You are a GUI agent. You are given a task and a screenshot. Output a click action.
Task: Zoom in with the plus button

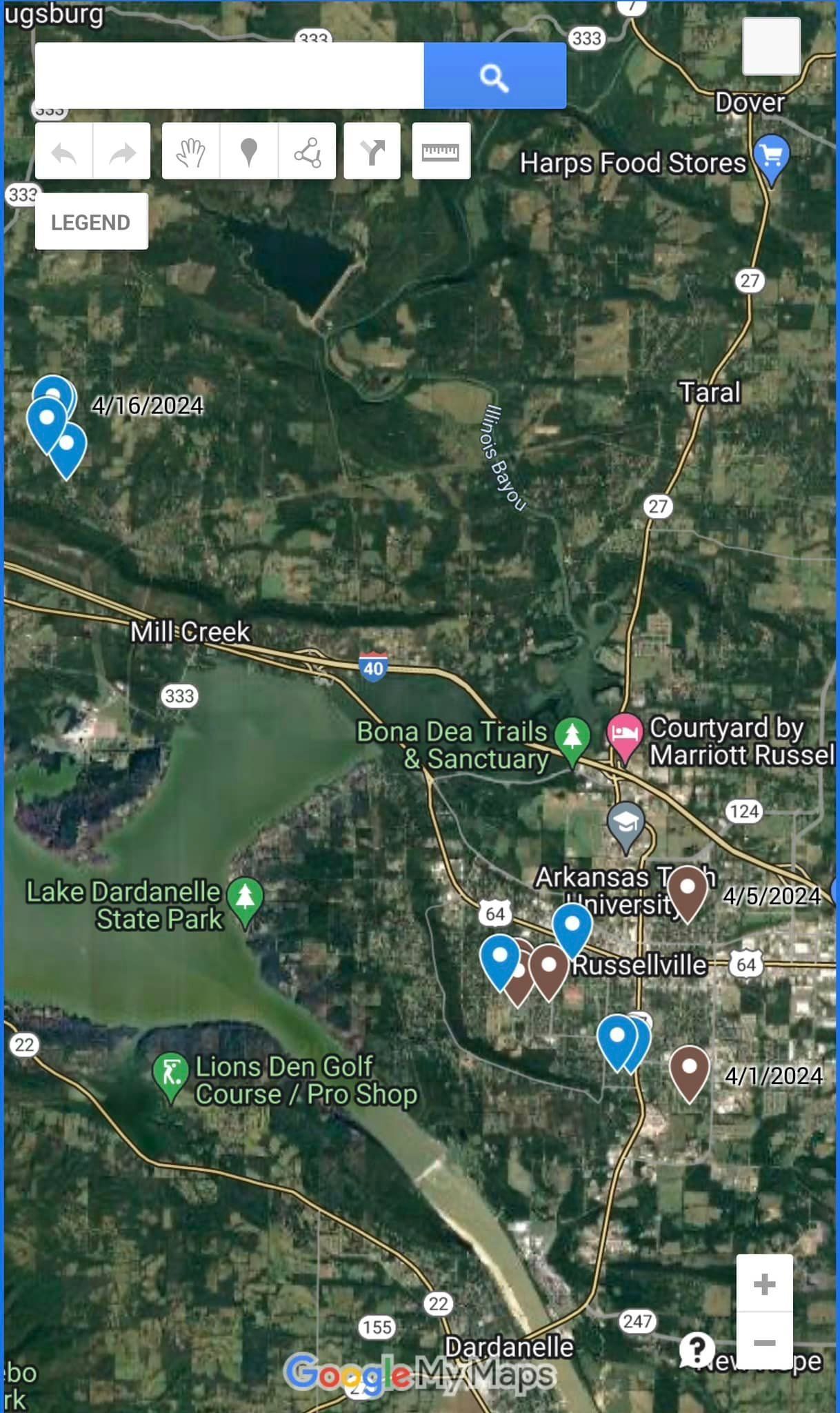764,1284
